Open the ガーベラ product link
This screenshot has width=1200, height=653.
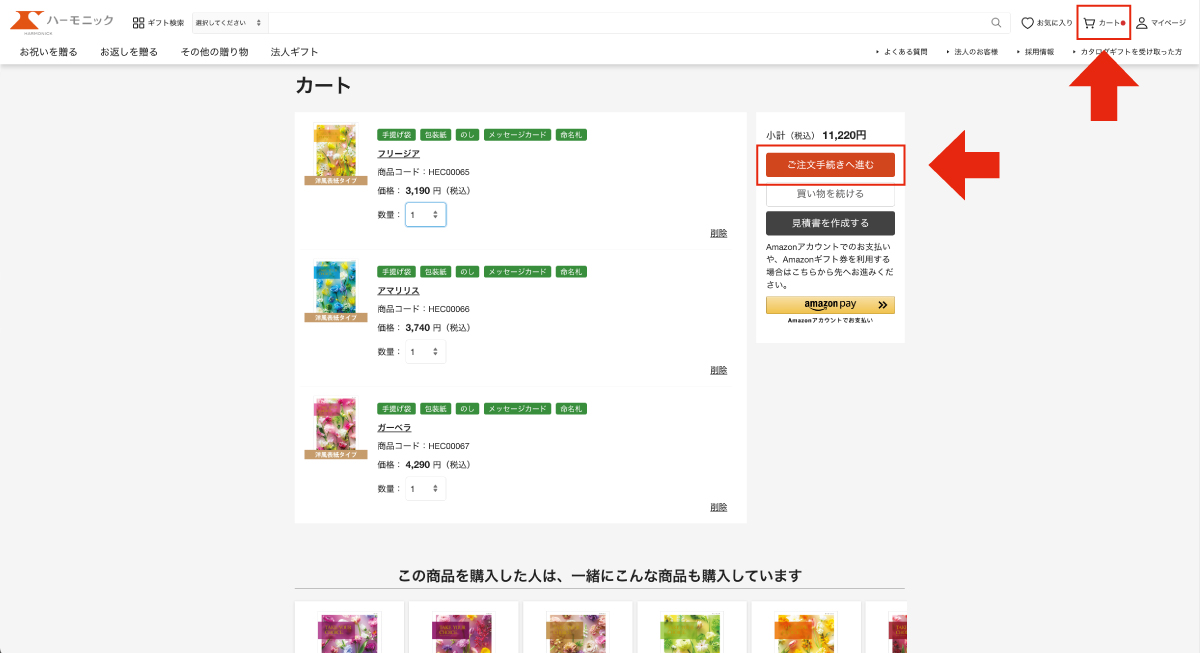[394, 428]
